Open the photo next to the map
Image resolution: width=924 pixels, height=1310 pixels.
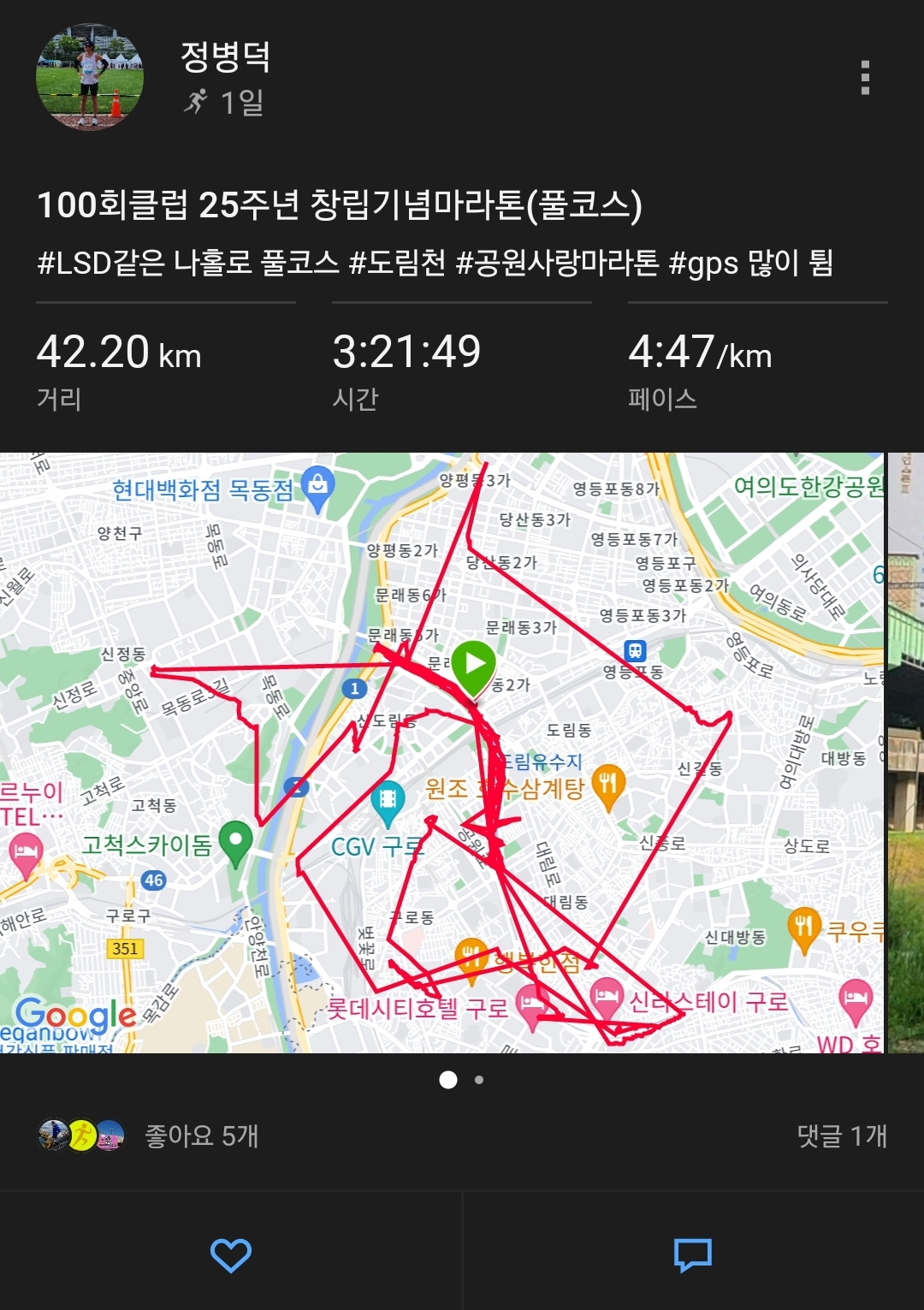(x=906, y=753)
